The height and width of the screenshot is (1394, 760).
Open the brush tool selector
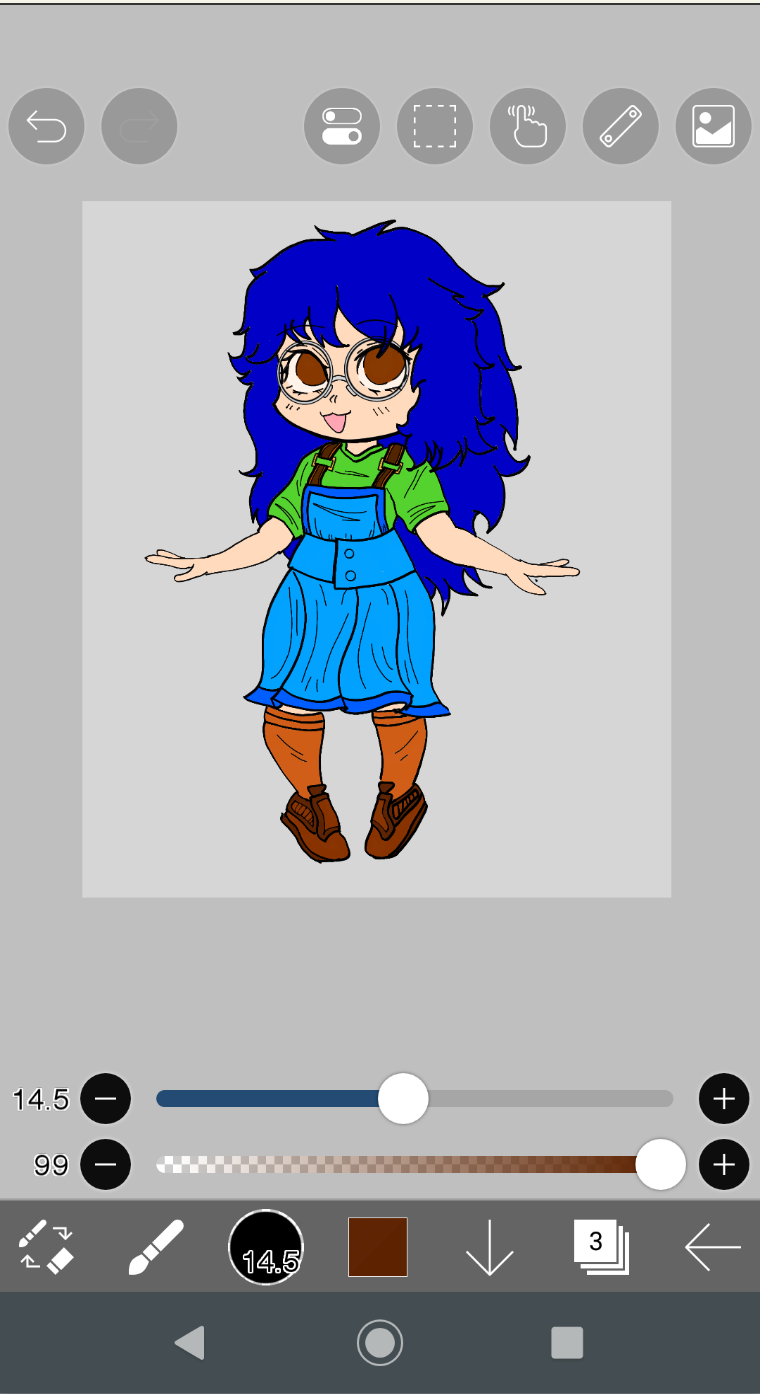[x=156, y=1246]
